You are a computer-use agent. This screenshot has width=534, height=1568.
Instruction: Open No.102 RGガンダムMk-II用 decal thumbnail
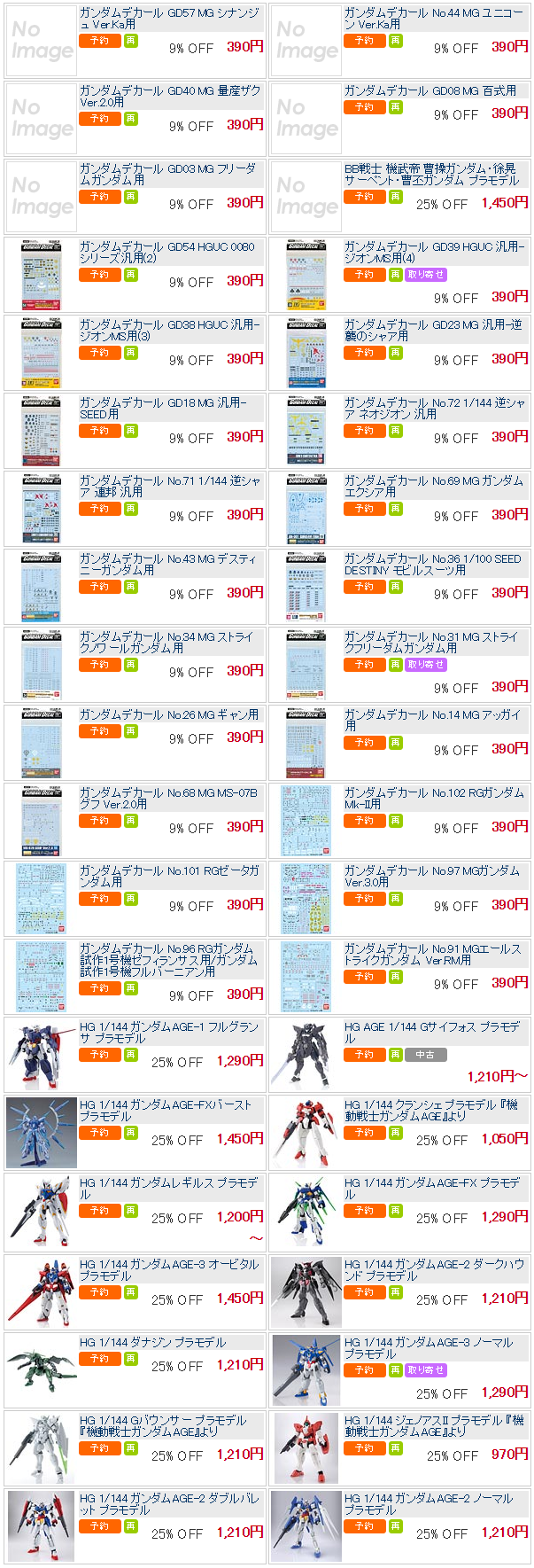306,822
